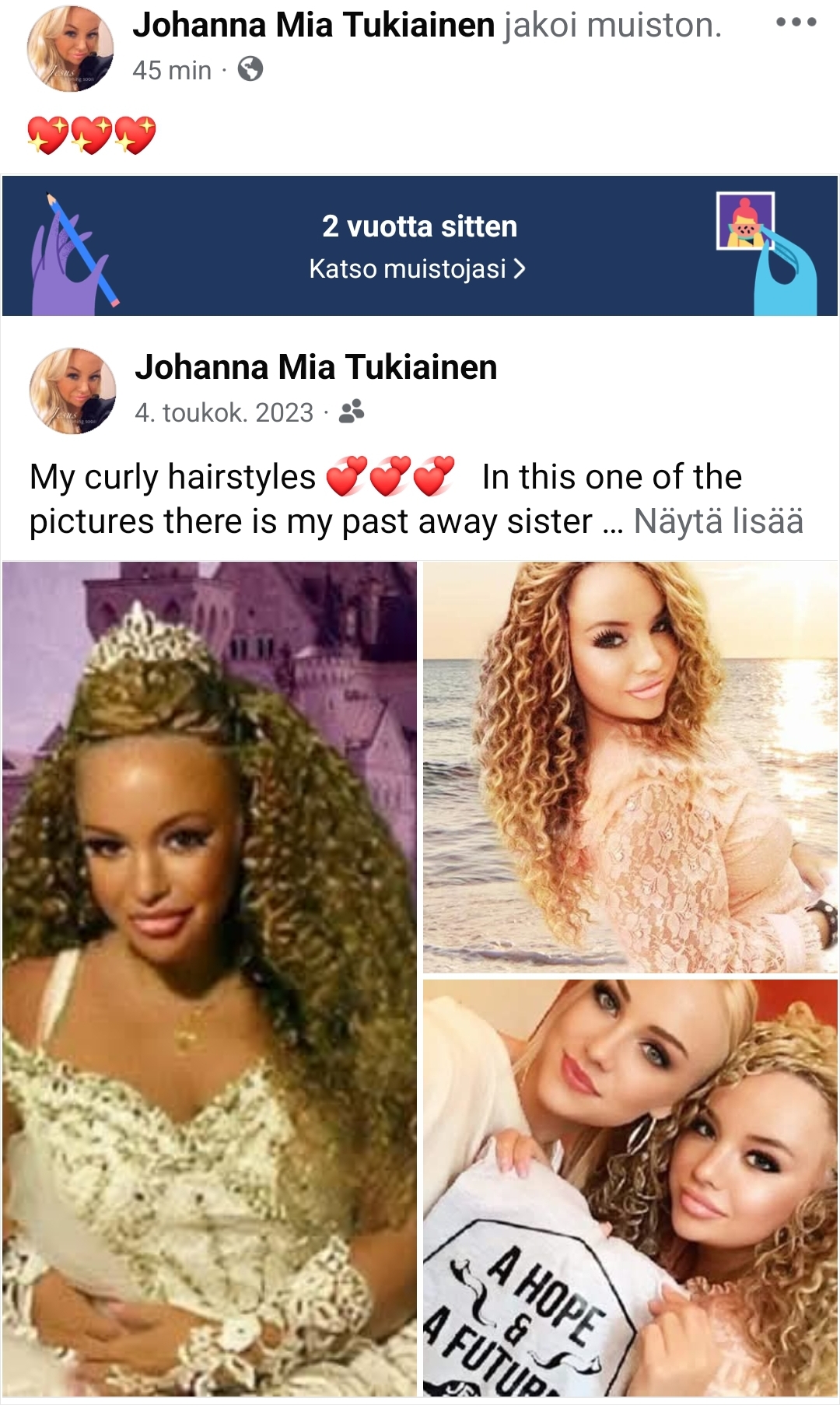Open the A Hope & A Future photo
840x1409 pixels.
631,1187
